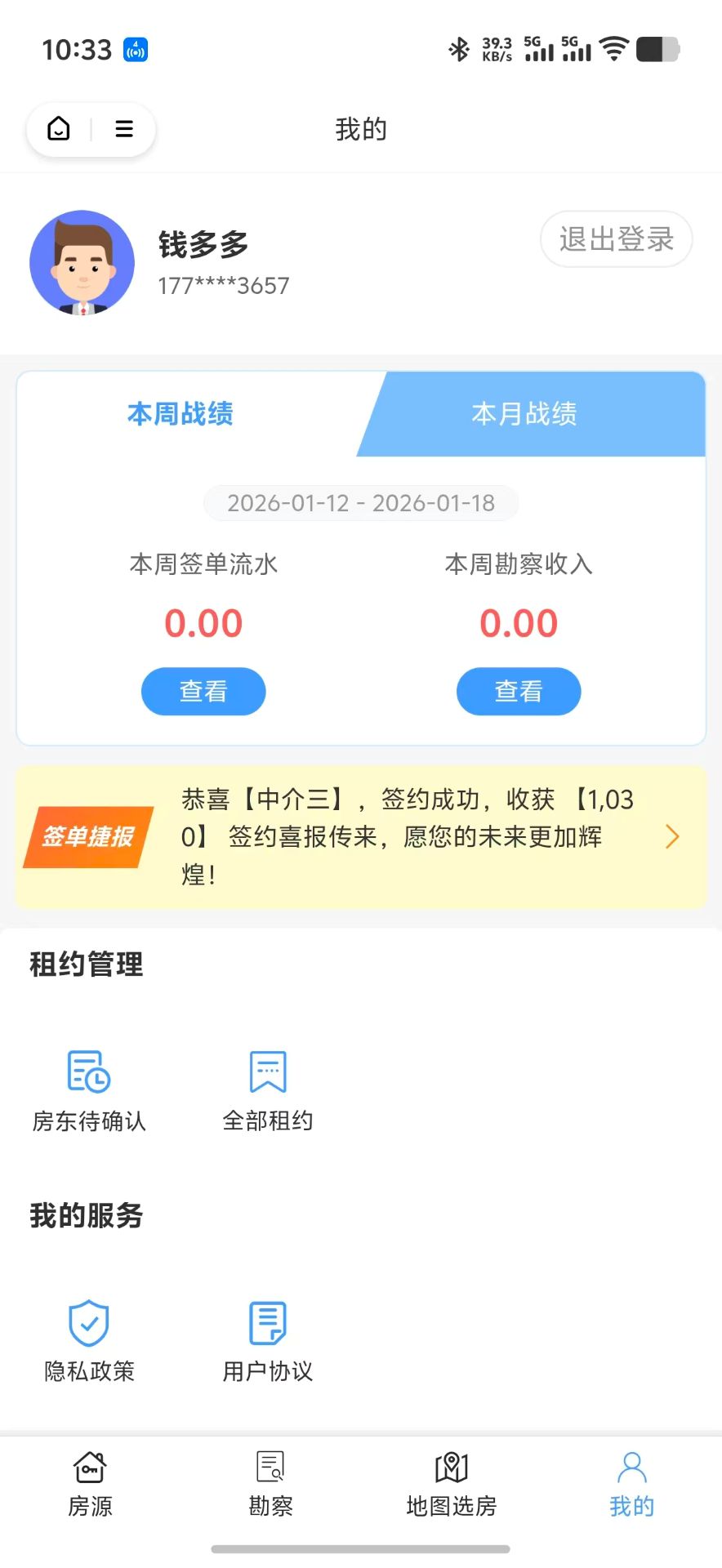This screenshot has width=722, height=1568.
Task: Select the 本周战绩 weekly stats tab
Action: click(x=180, y=415)
